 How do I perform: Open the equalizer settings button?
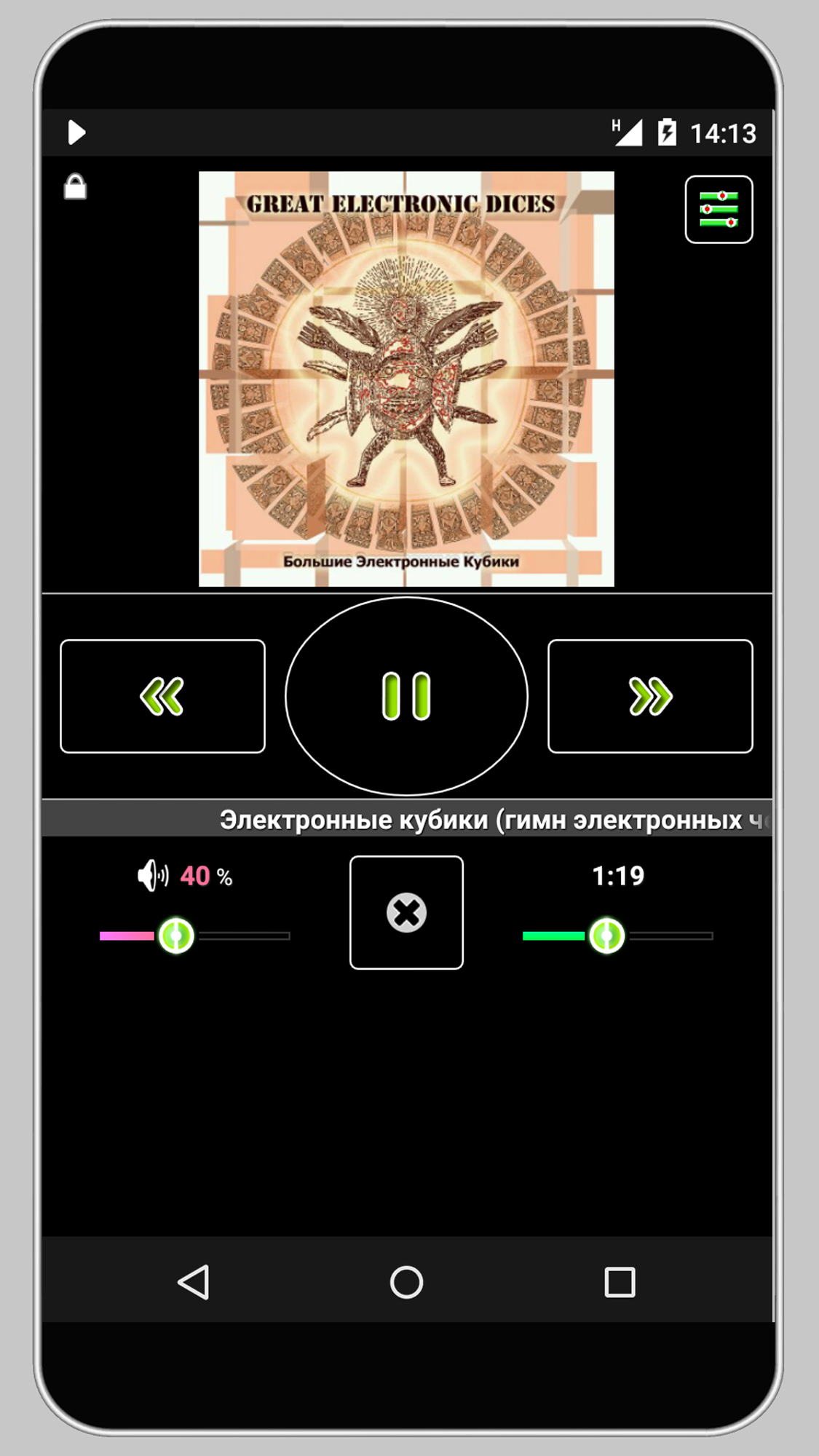(x=719, y=210)
